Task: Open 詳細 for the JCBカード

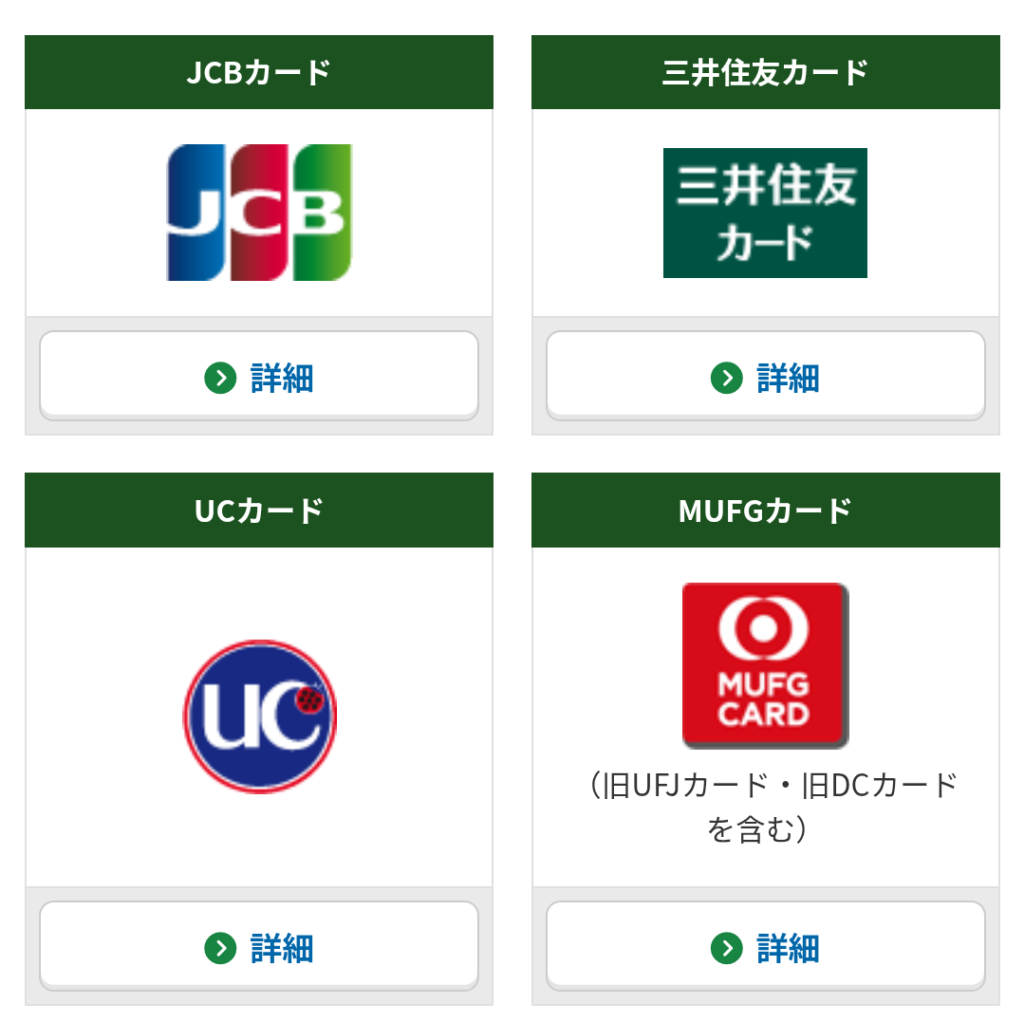Action: pos(259,377)
